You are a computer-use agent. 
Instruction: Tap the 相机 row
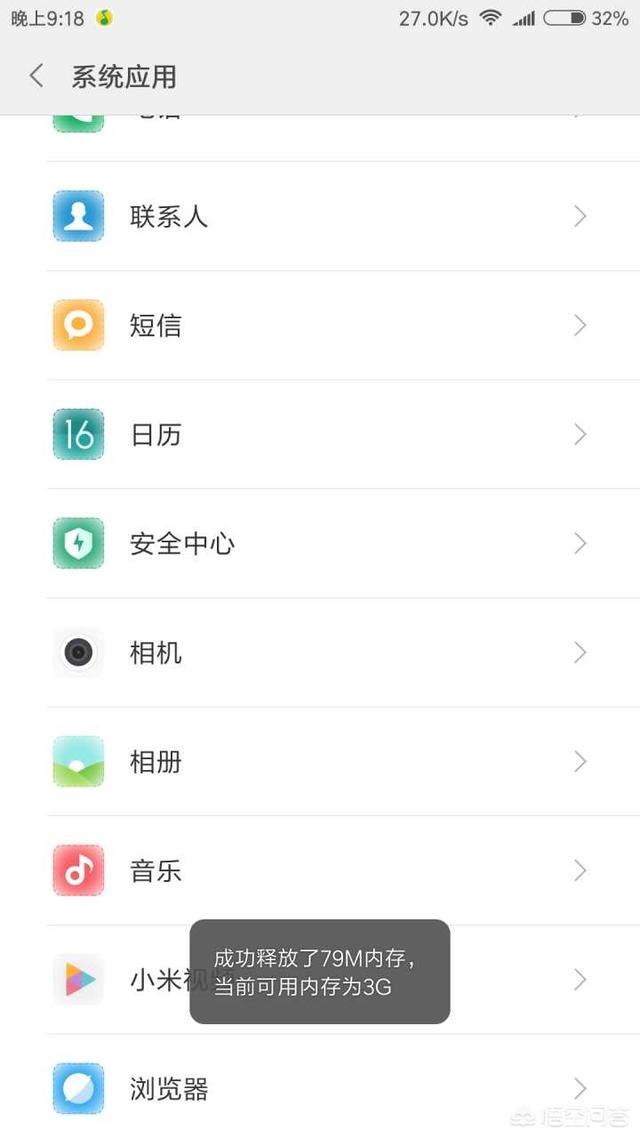coord(320,653)
